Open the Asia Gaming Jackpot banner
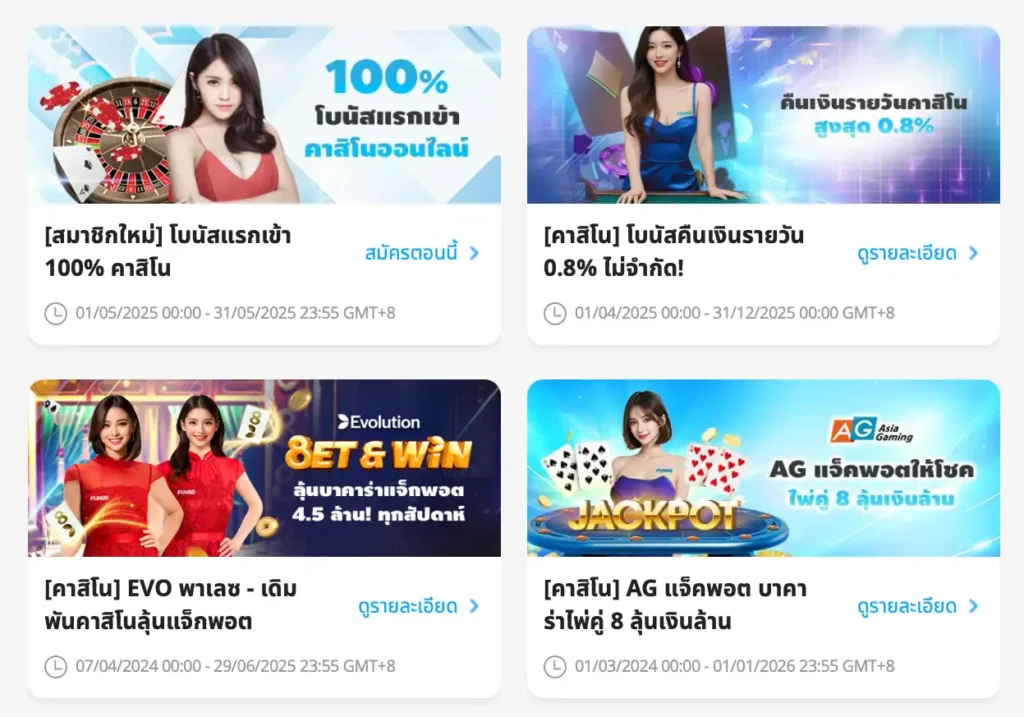Screen dimensions: 1024x717 coord(763,468)
